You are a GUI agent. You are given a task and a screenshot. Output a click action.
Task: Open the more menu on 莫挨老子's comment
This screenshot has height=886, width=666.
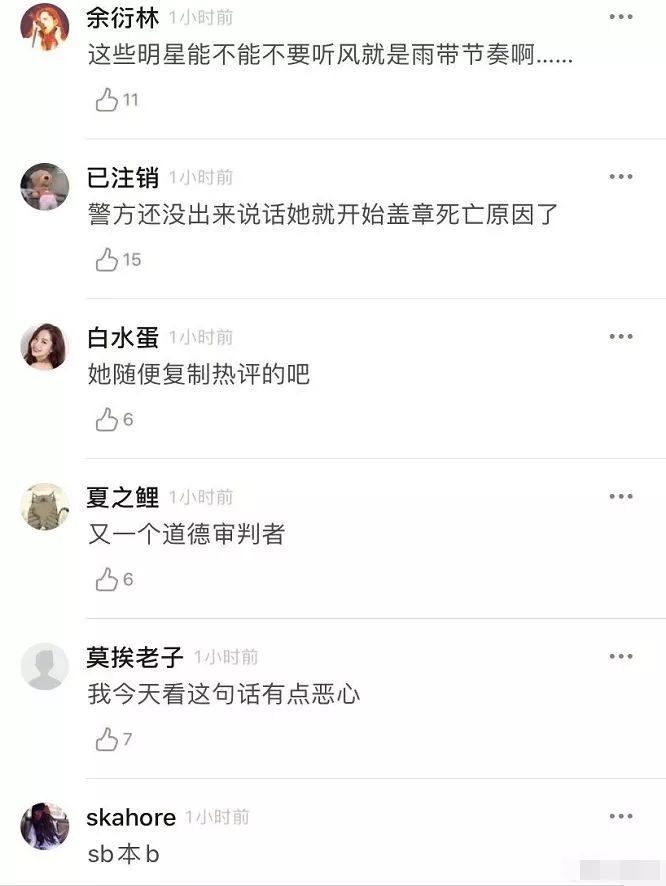coord(621,657)
